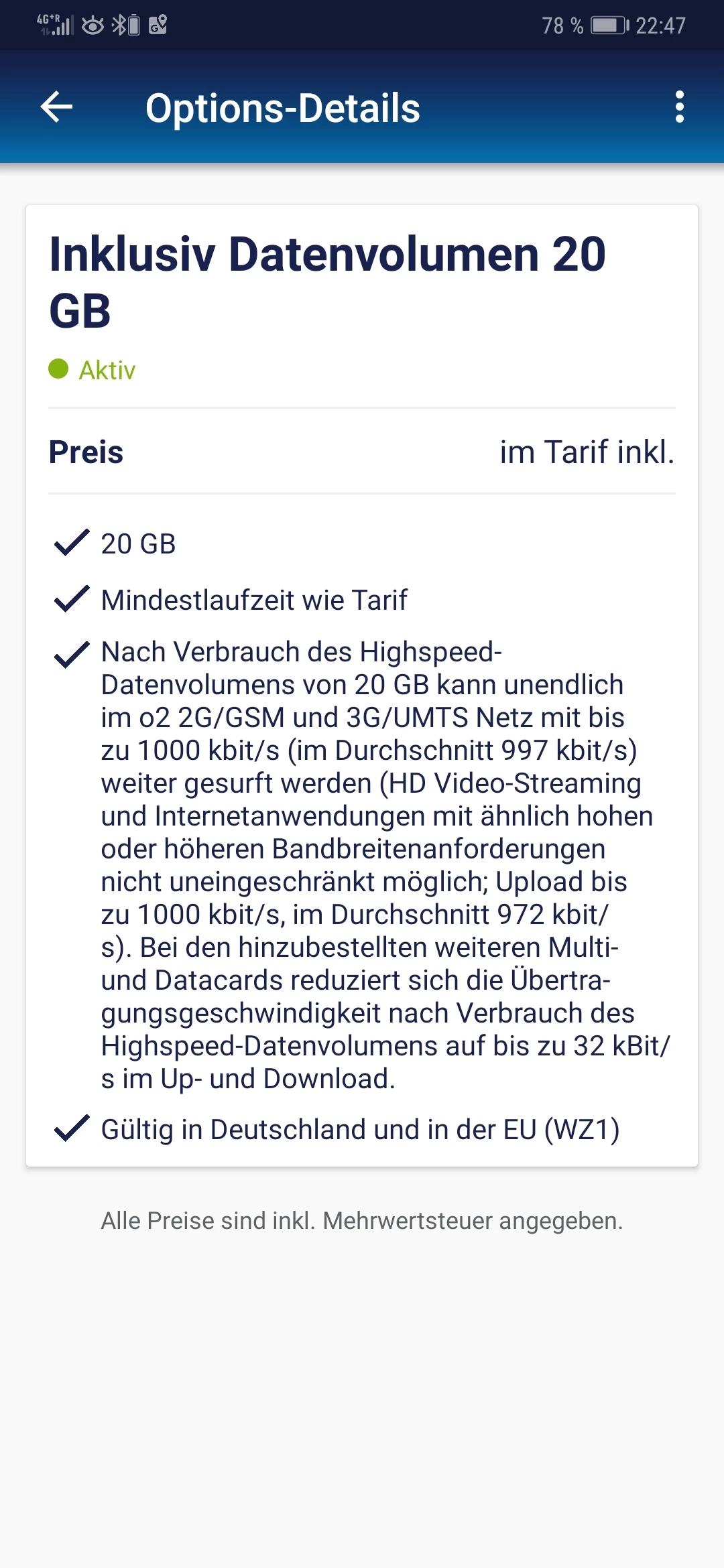Open the three-dot overflow menu
The width and height of the screenshot is (724, 1568).
(679, 107)
